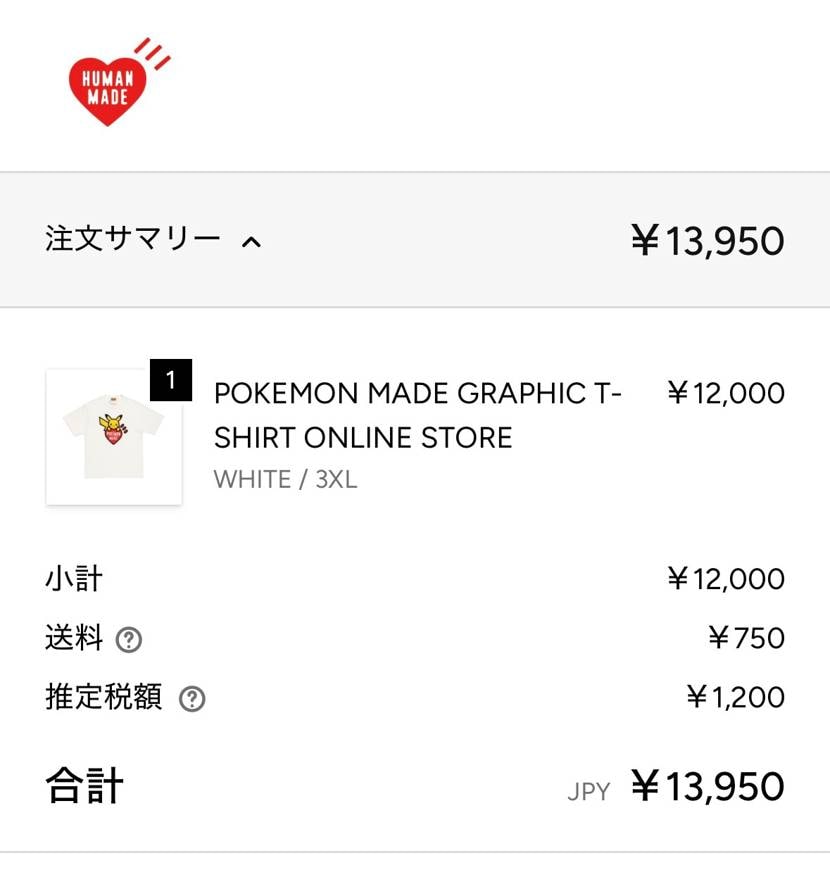Open the 推定税額 help icon

(192, 698)
